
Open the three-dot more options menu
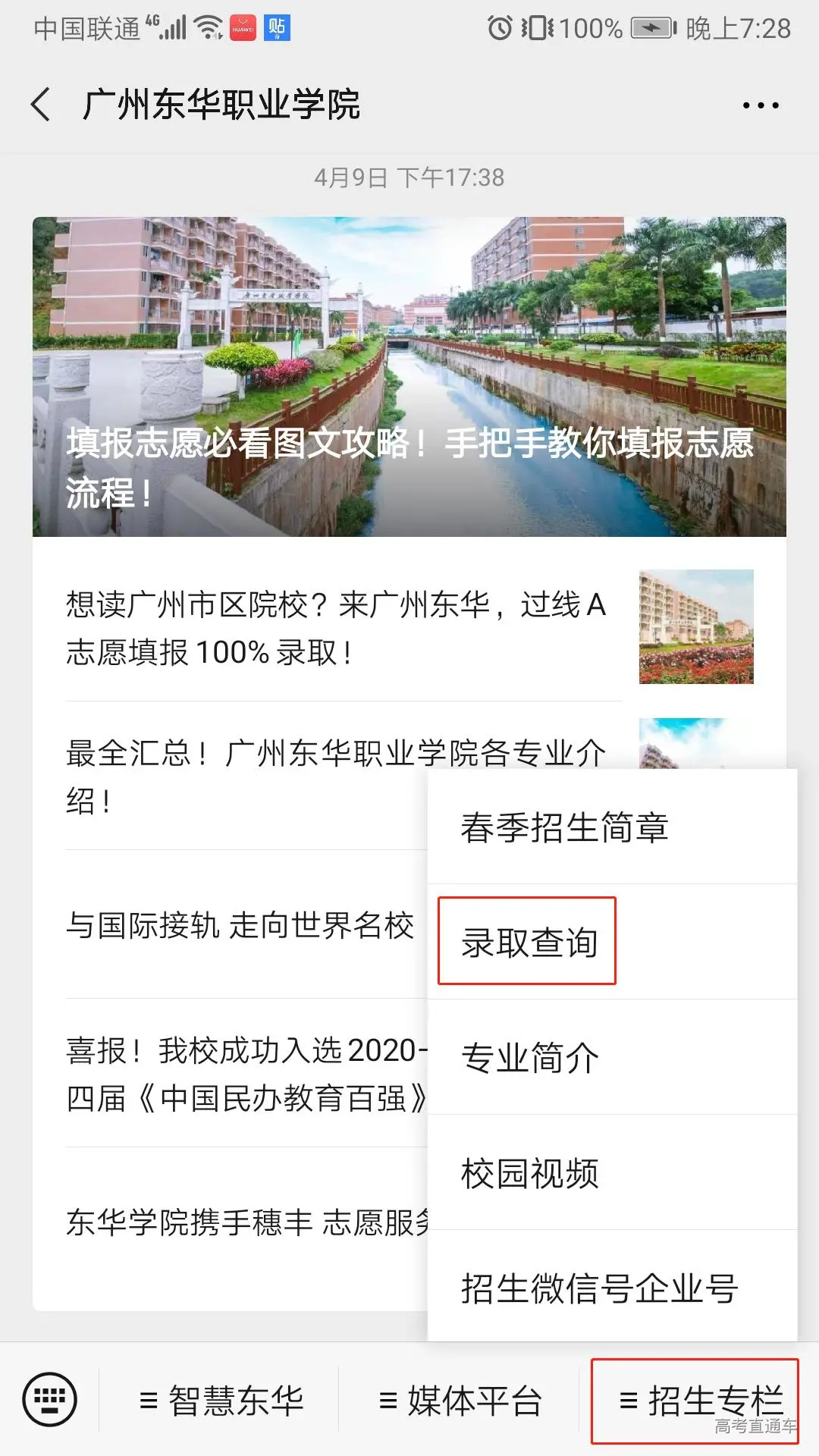761,106
